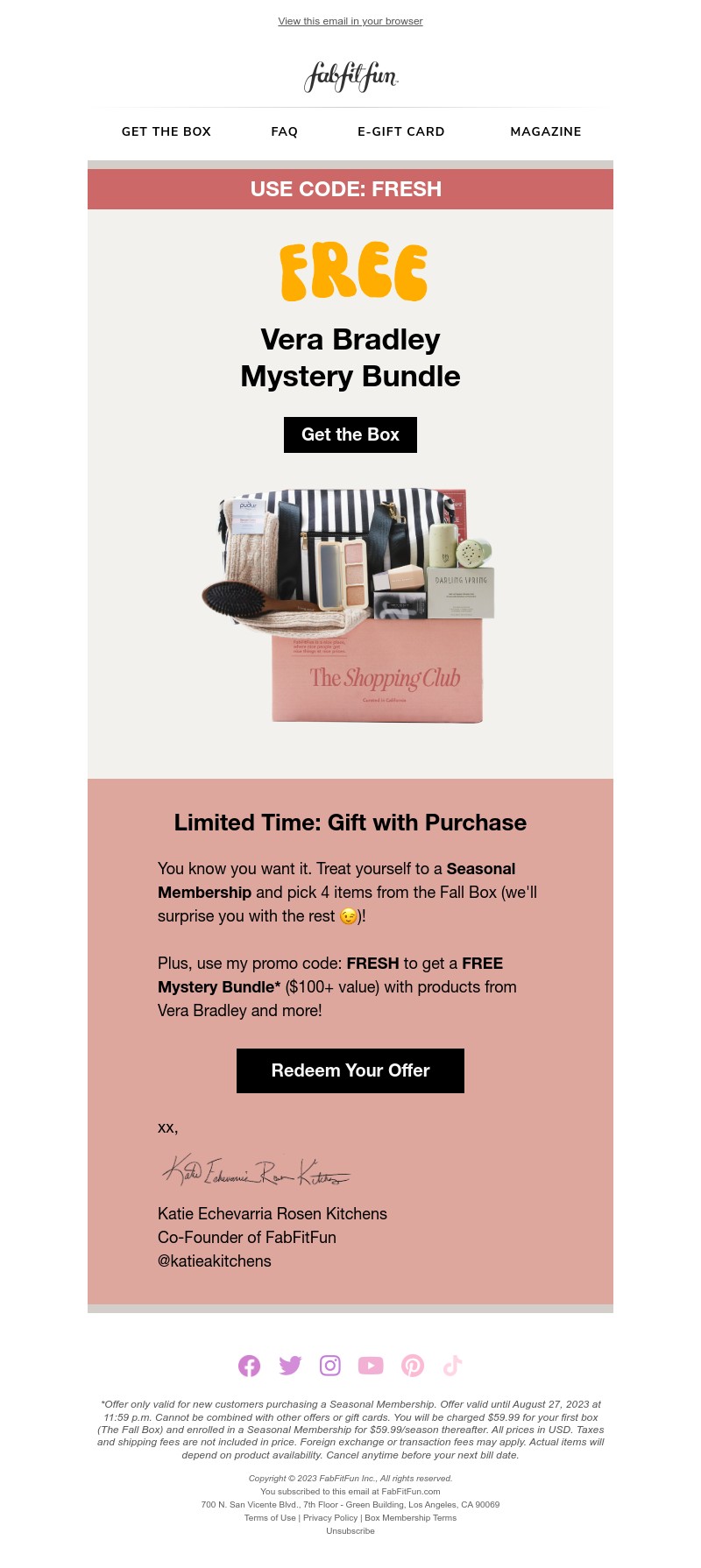Screen dimensions: 701x1568
Task: Read the Privacy Policy
Action: [x=330, y=1518]
